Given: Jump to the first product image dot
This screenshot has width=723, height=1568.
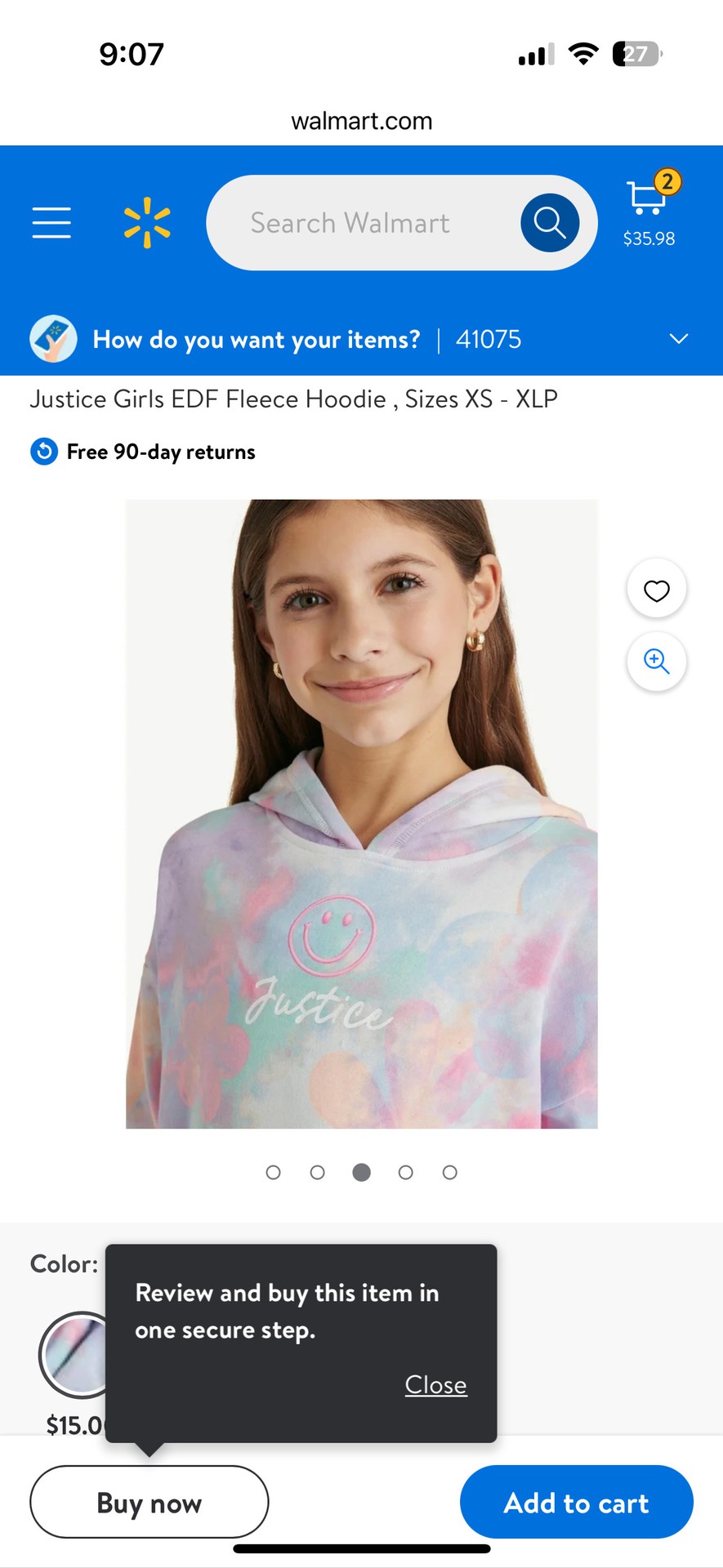Looking at the screenshot, I should [x=274, y=1173].
